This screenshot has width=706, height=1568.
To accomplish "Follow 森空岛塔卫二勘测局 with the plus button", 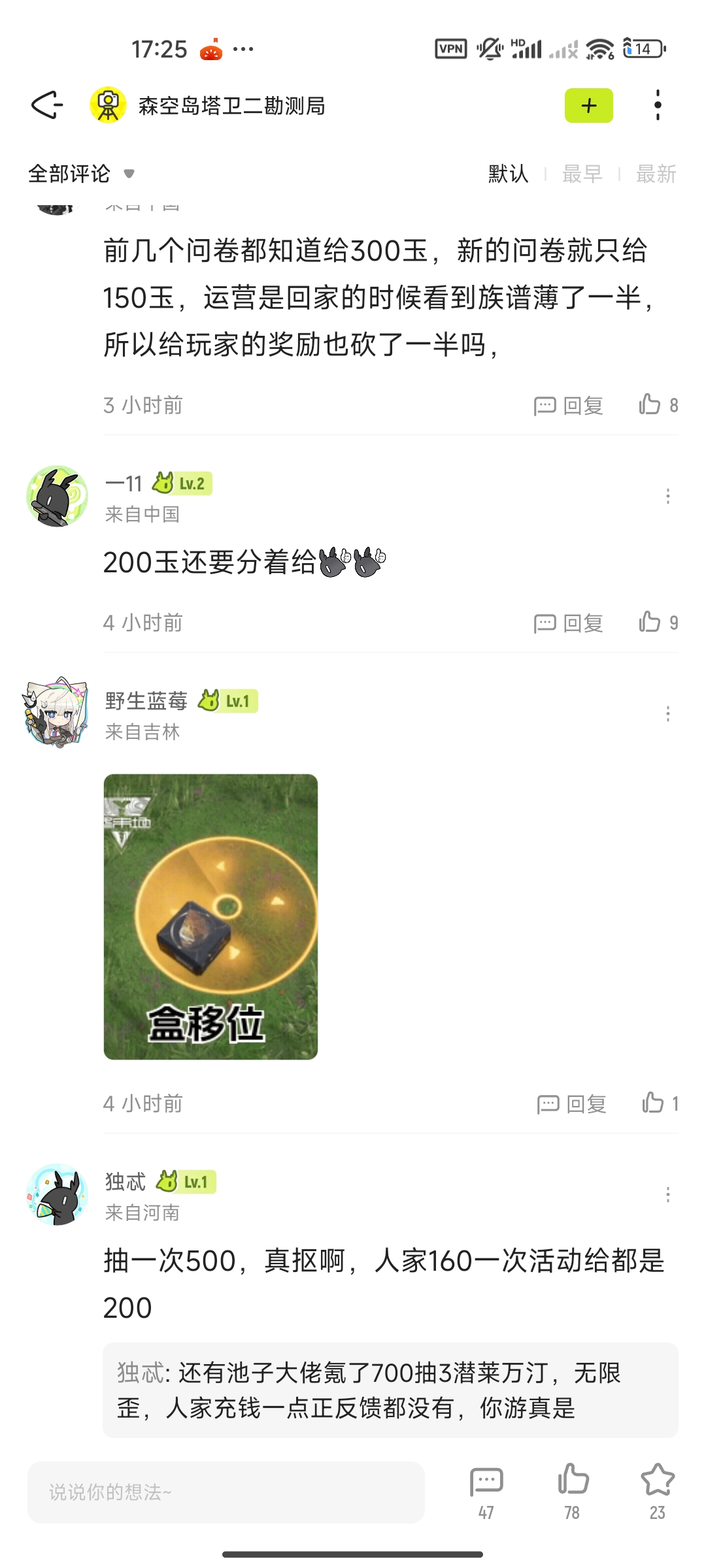I will (589, 105).
